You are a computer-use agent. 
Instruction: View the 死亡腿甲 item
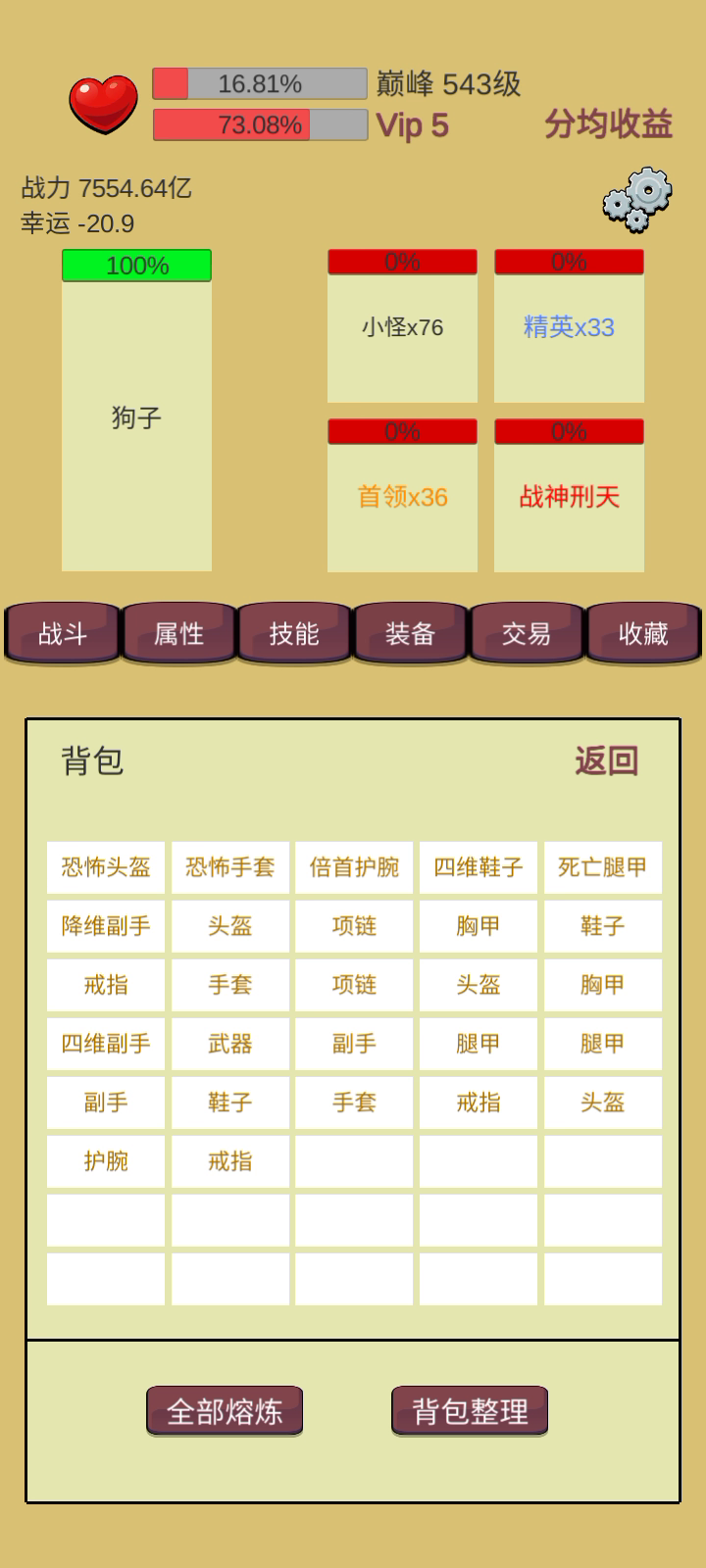[x=603, y=867]
